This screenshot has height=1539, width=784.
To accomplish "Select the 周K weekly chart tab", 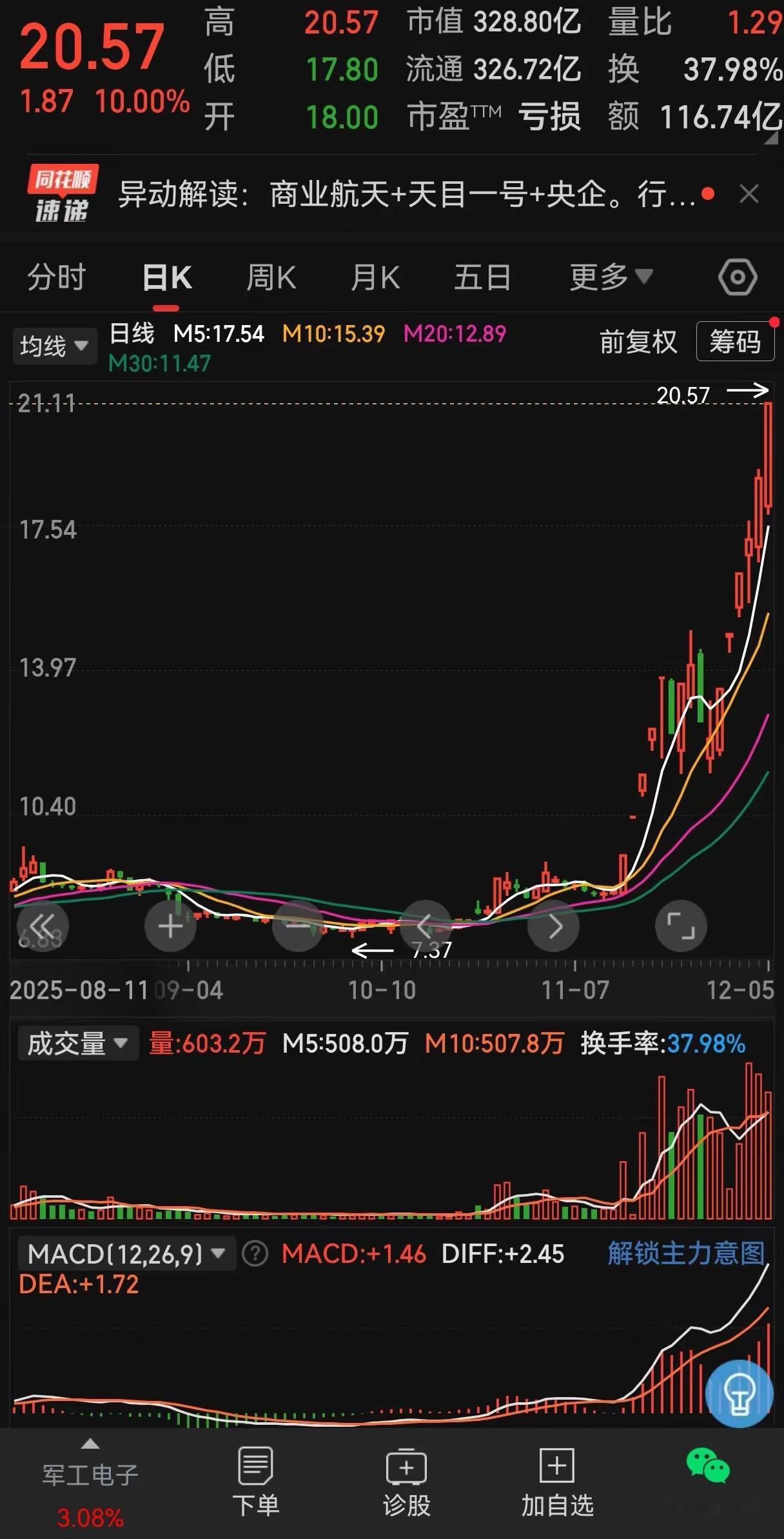I will point(271,278).
